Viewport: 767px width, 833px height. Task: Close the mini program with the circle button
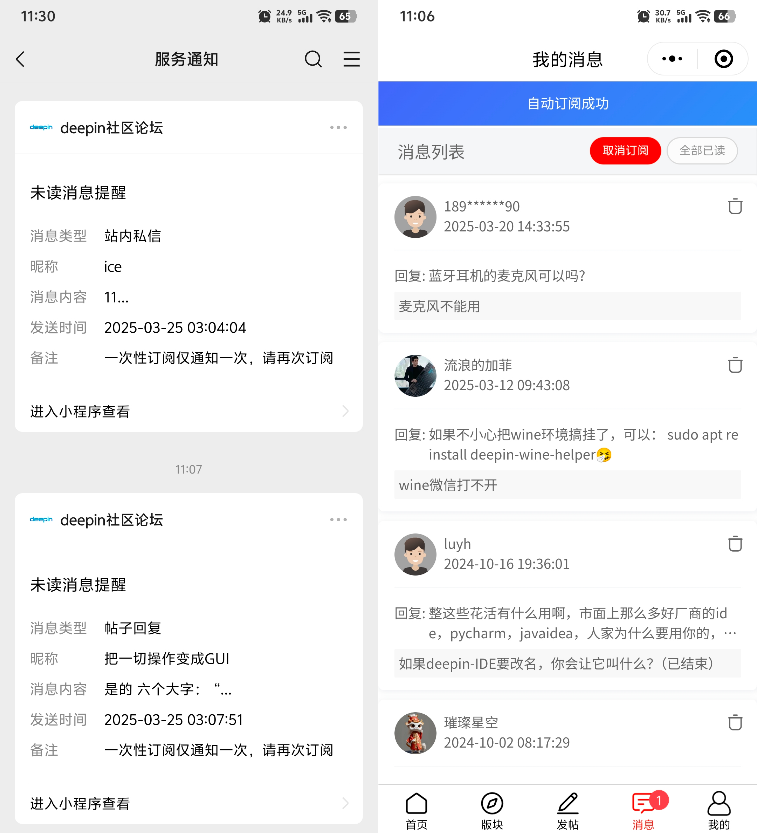[x=724, y=60]
